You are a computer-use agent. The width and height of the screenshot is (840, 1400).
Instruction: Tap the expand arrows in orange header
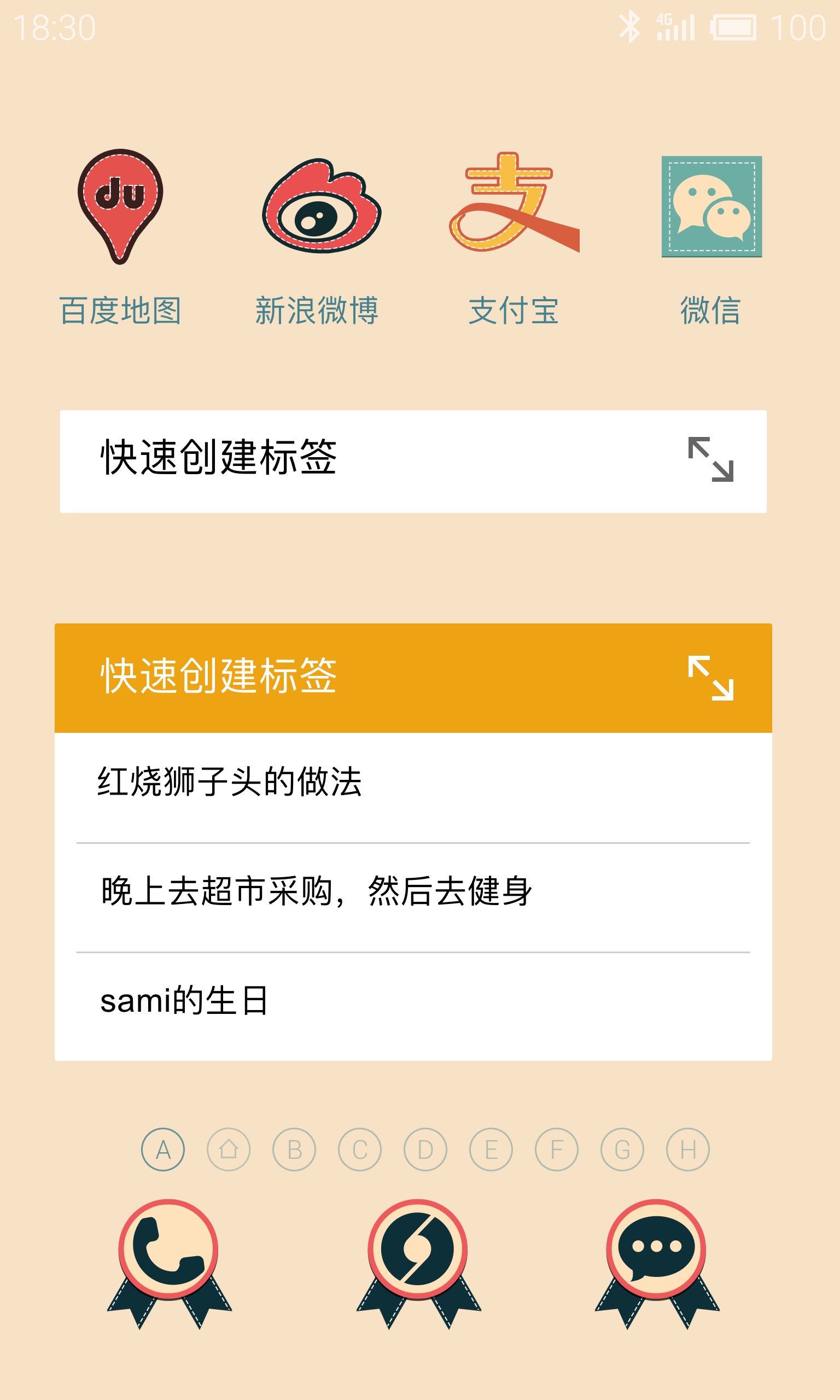pos(711,678)
